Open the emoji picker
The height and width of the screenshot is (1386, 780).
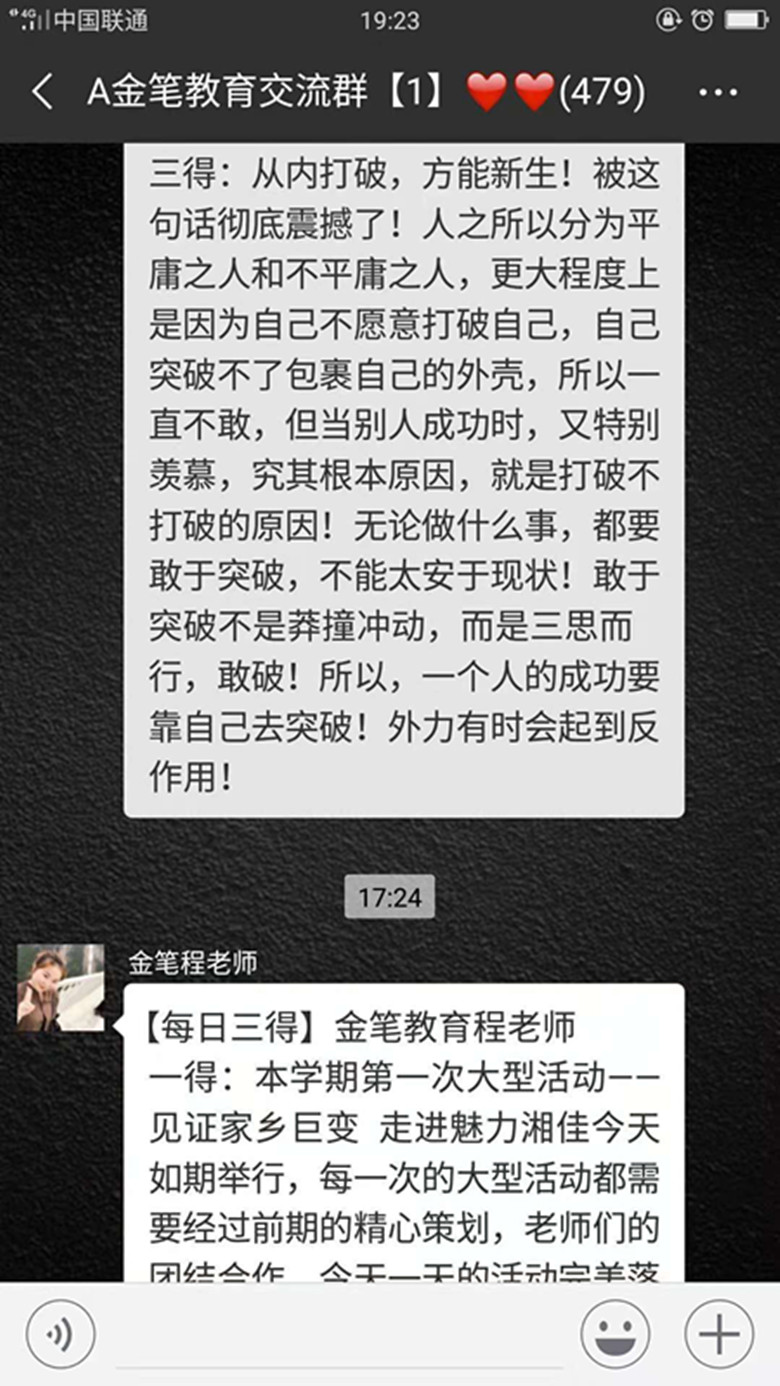(x=615, y=1334)
